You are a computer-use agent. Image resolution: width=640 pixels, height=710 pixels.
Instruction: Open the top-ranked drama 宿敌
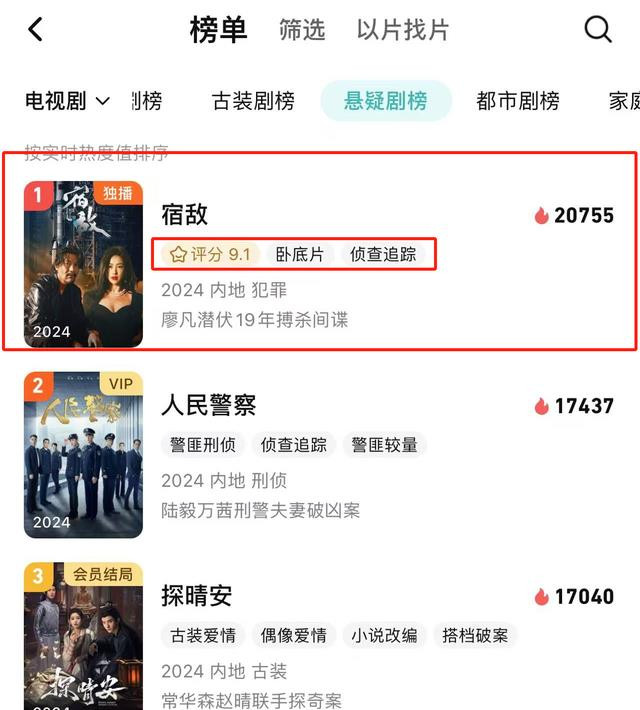coord(185,215)
